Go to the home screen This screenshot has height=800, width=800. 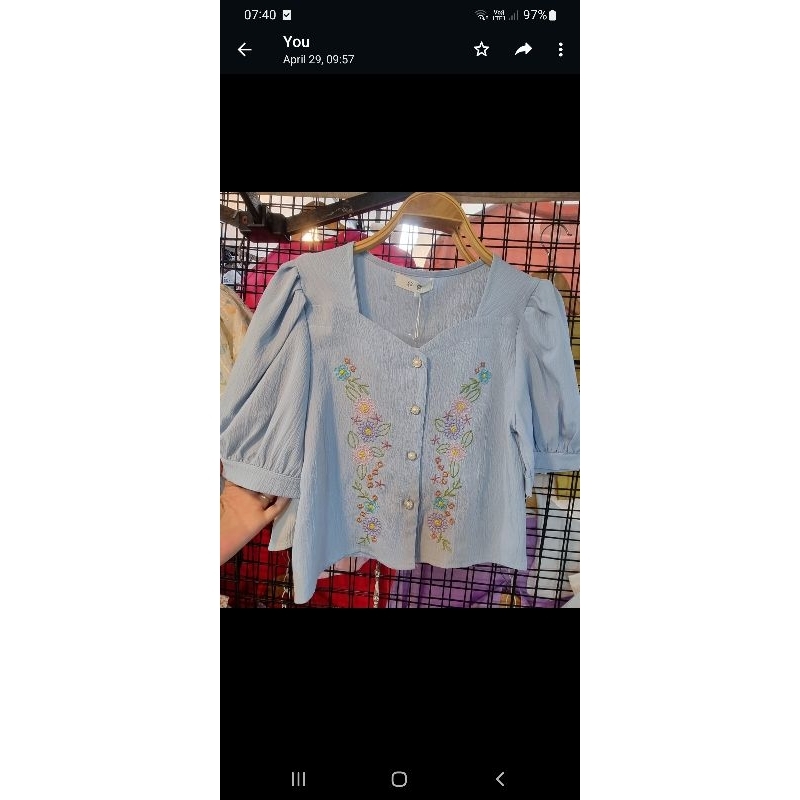(x=399, y=779)
